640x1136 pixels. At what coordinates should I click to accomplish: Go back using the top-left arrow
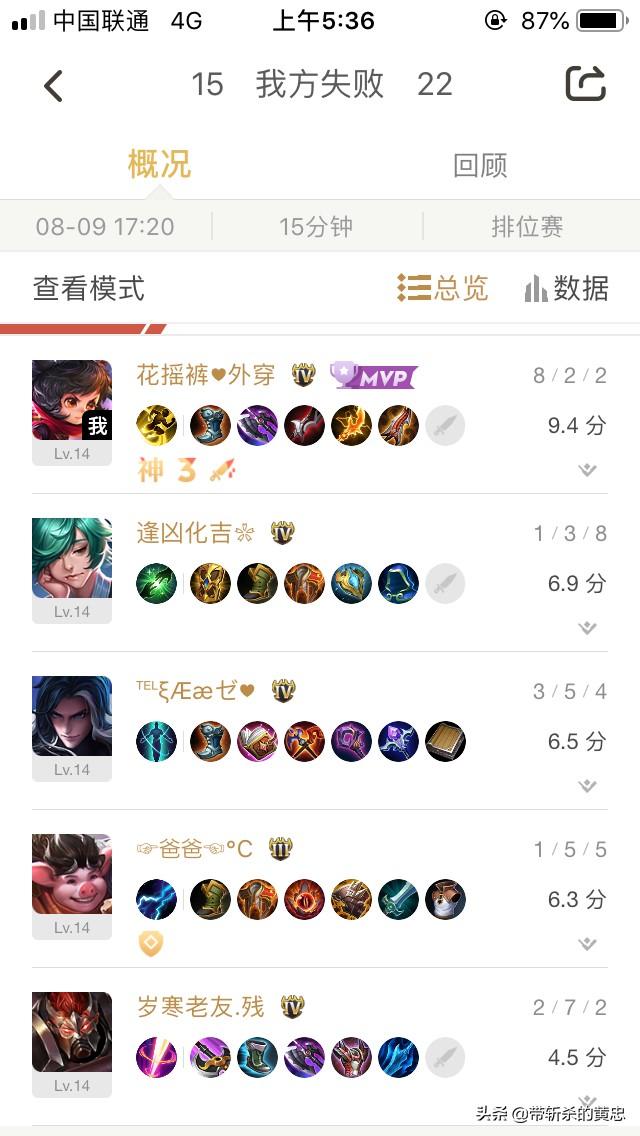54,86
